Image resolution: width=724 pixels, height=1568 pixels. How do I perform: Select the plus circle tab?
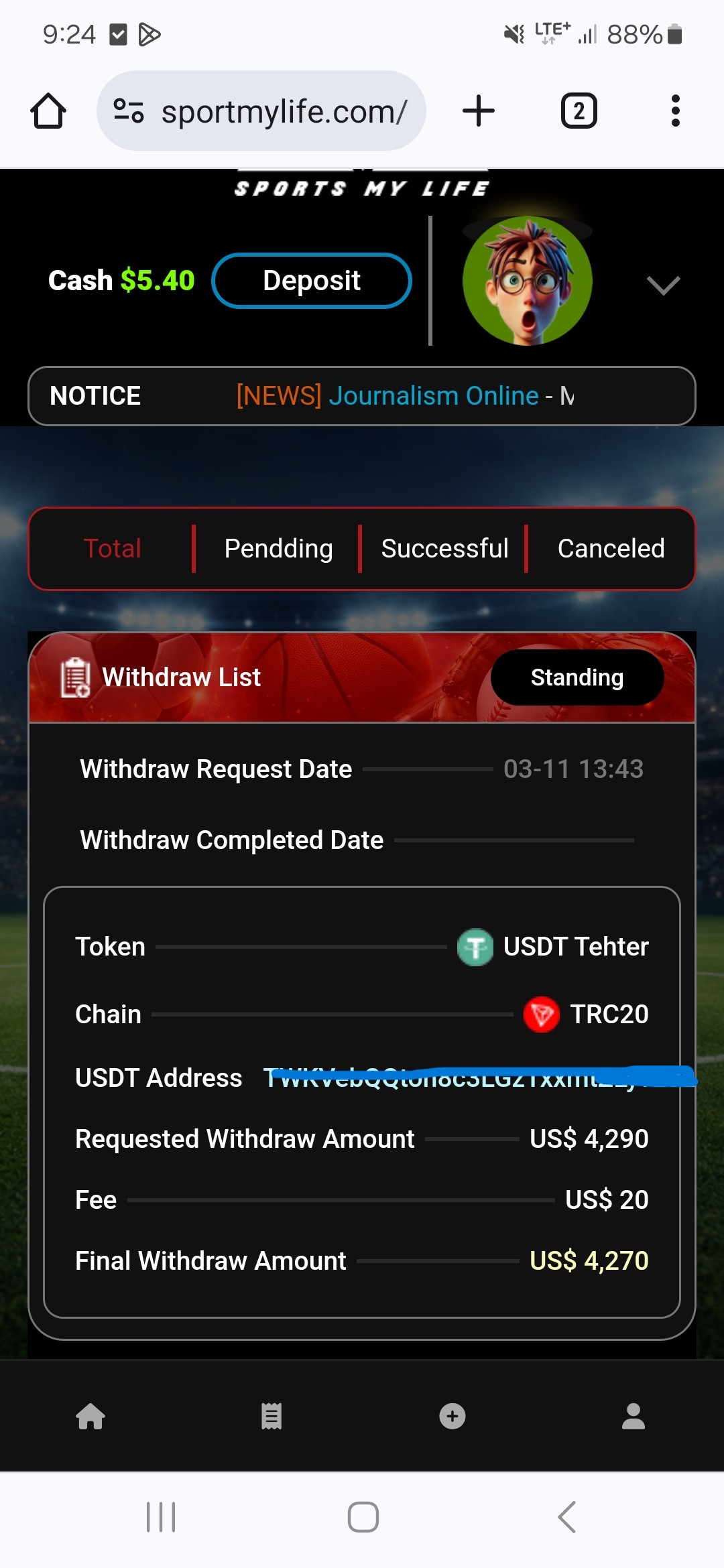coord(452,1417)
